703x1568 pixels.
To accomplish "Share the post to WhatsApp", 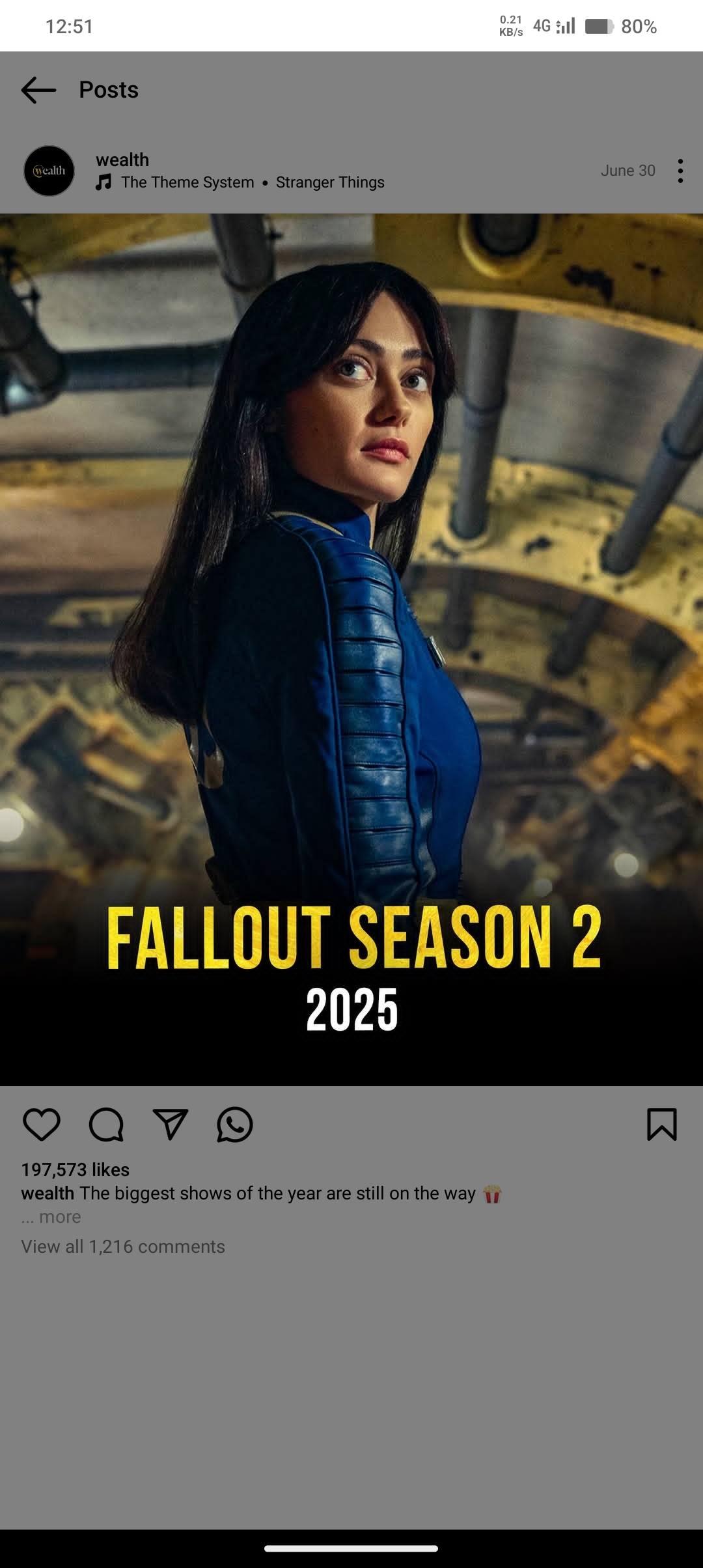I will [x=234, y=1124].
